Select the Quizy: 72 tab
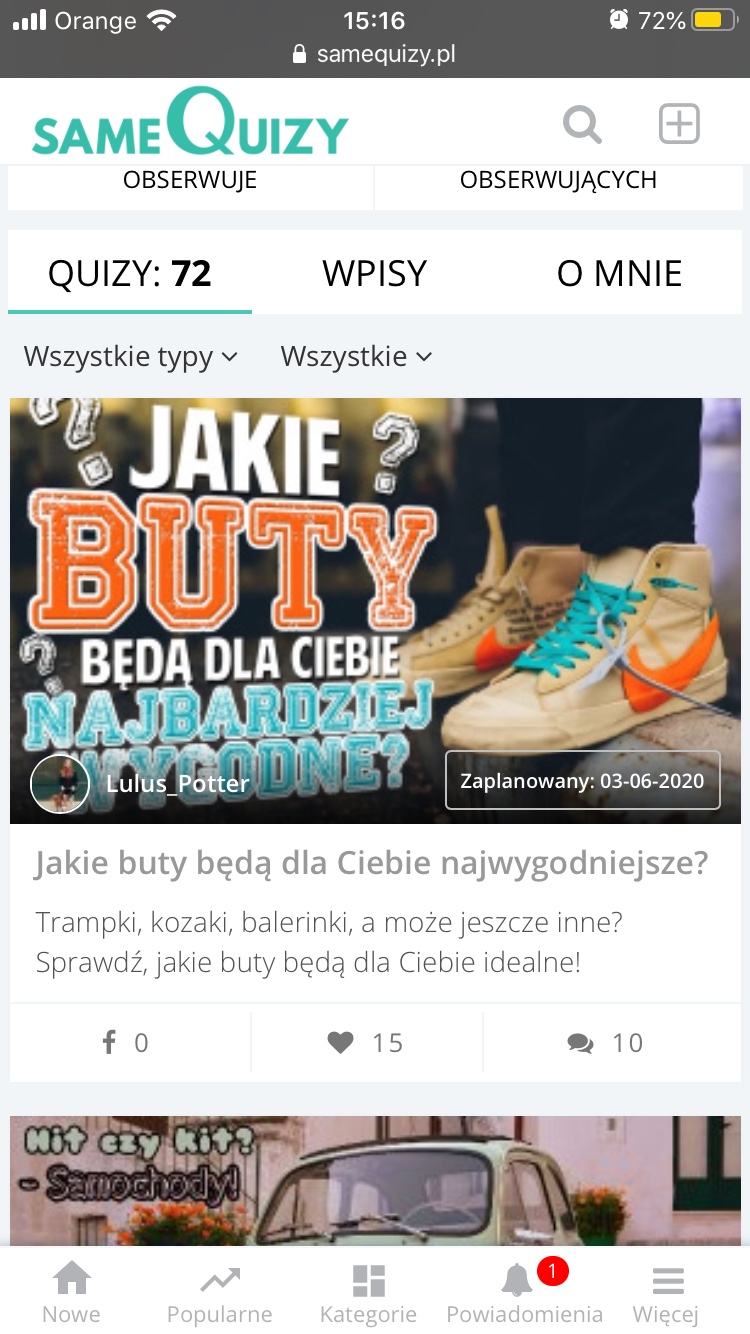 point(130,274)
